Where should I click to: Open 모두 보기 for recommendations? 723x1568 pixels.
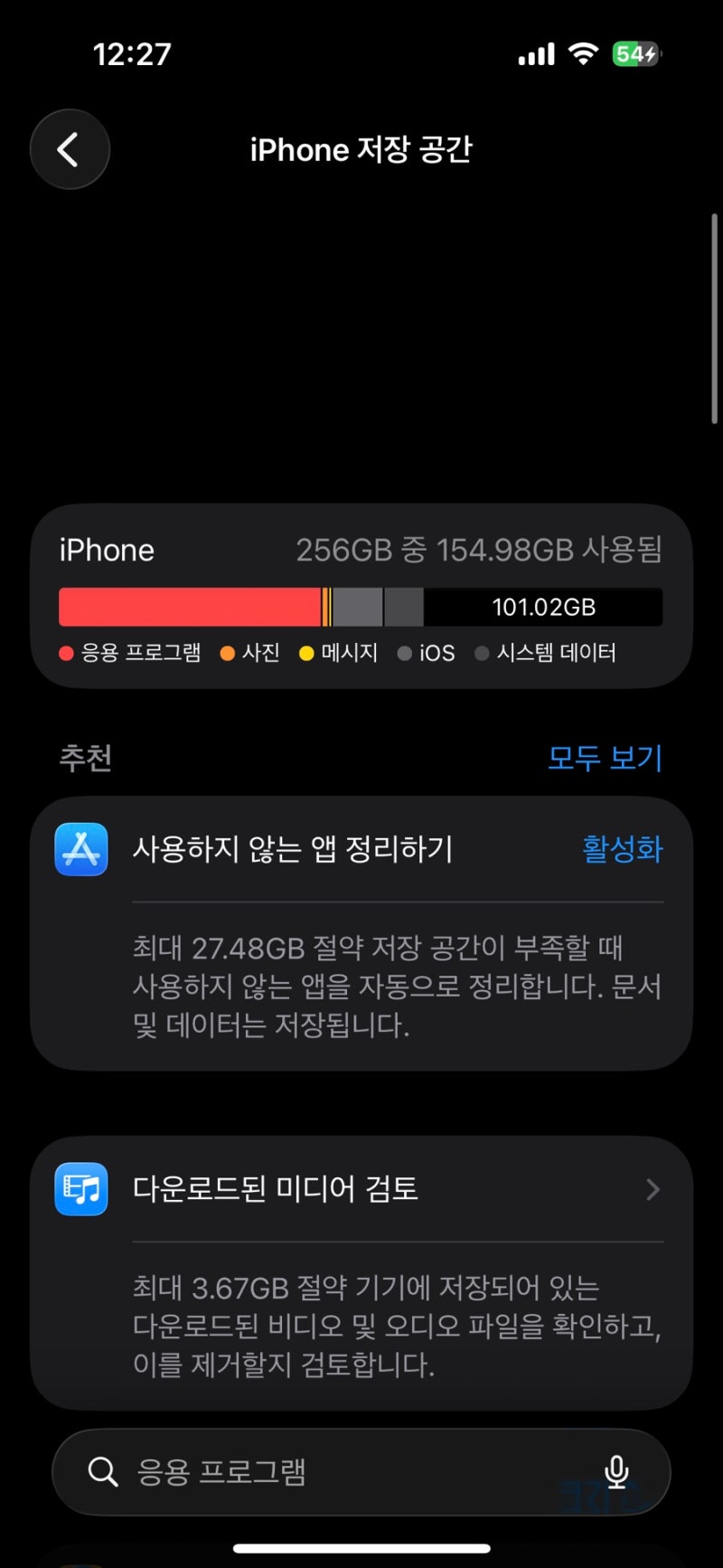pyautogui.click(x=605, y=757)
